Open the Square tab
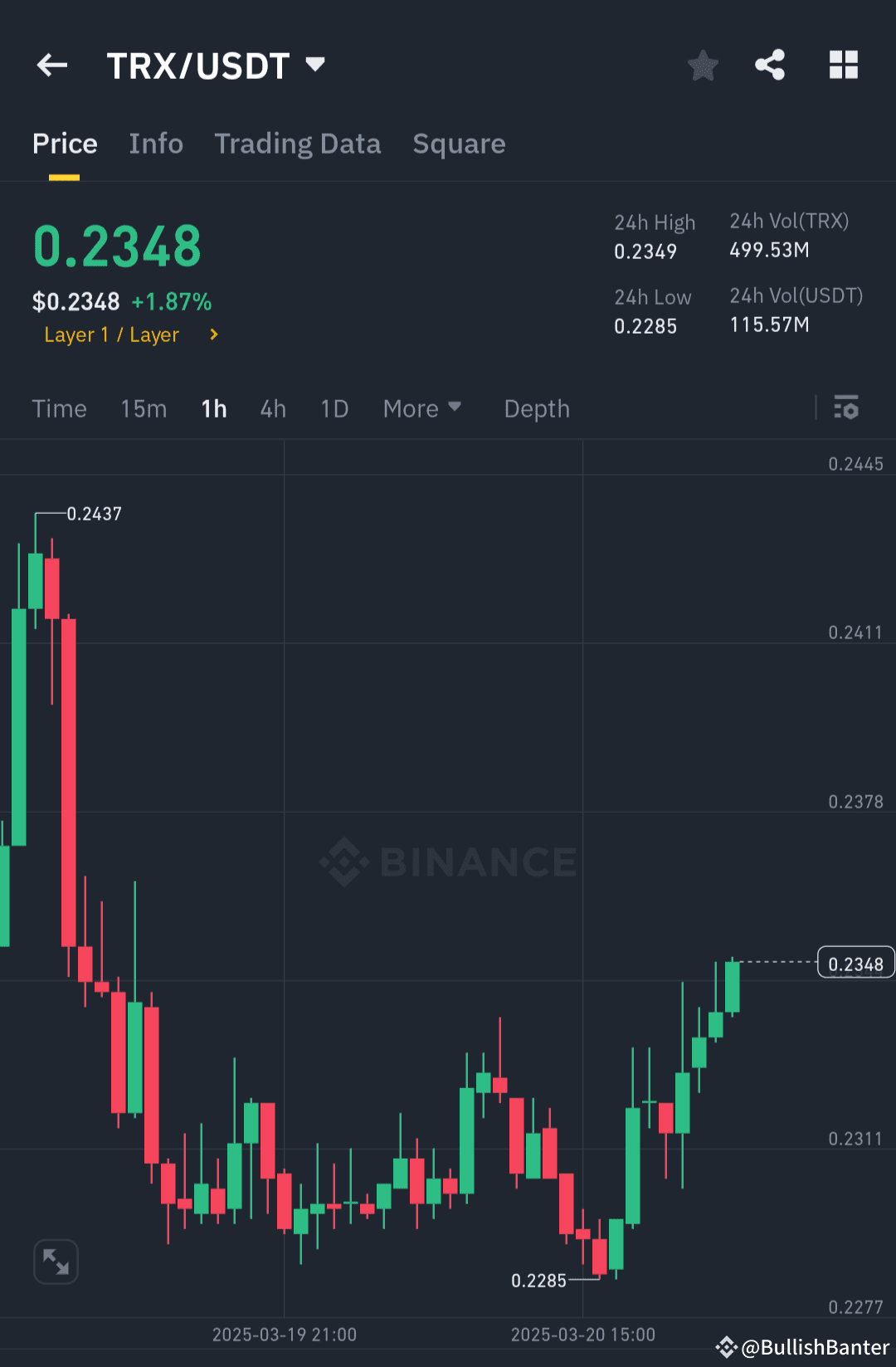Image resolution: width=896 pixels, height=1367 pixels. pos(459,144)
